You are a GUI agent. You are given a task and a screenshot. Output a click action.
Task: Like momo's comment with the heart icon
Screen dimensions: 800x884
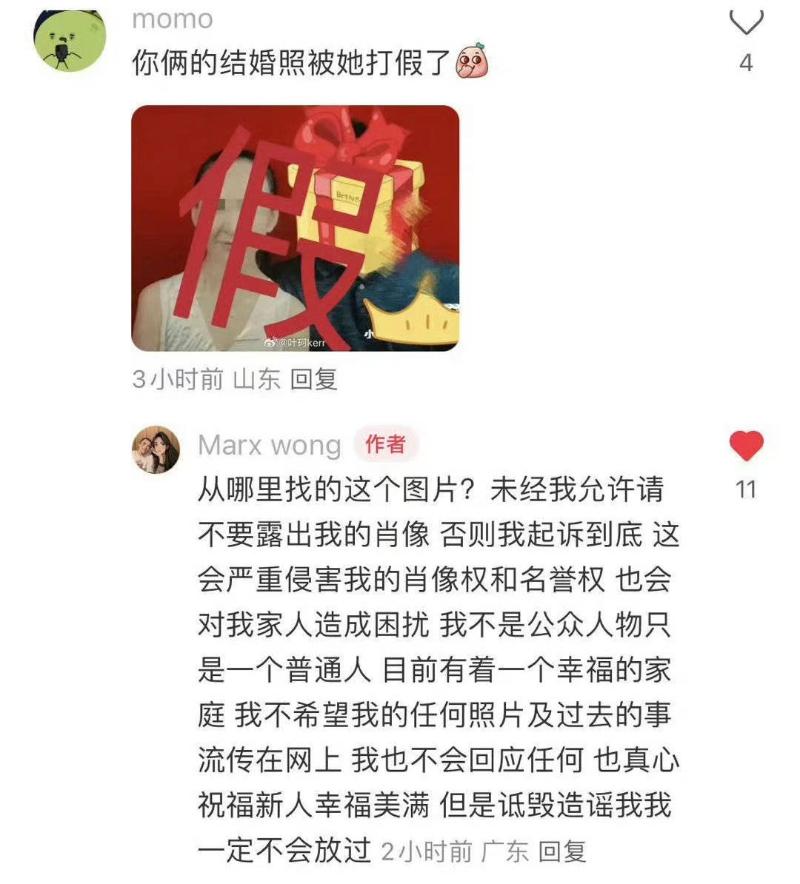(x=746, y=20)
